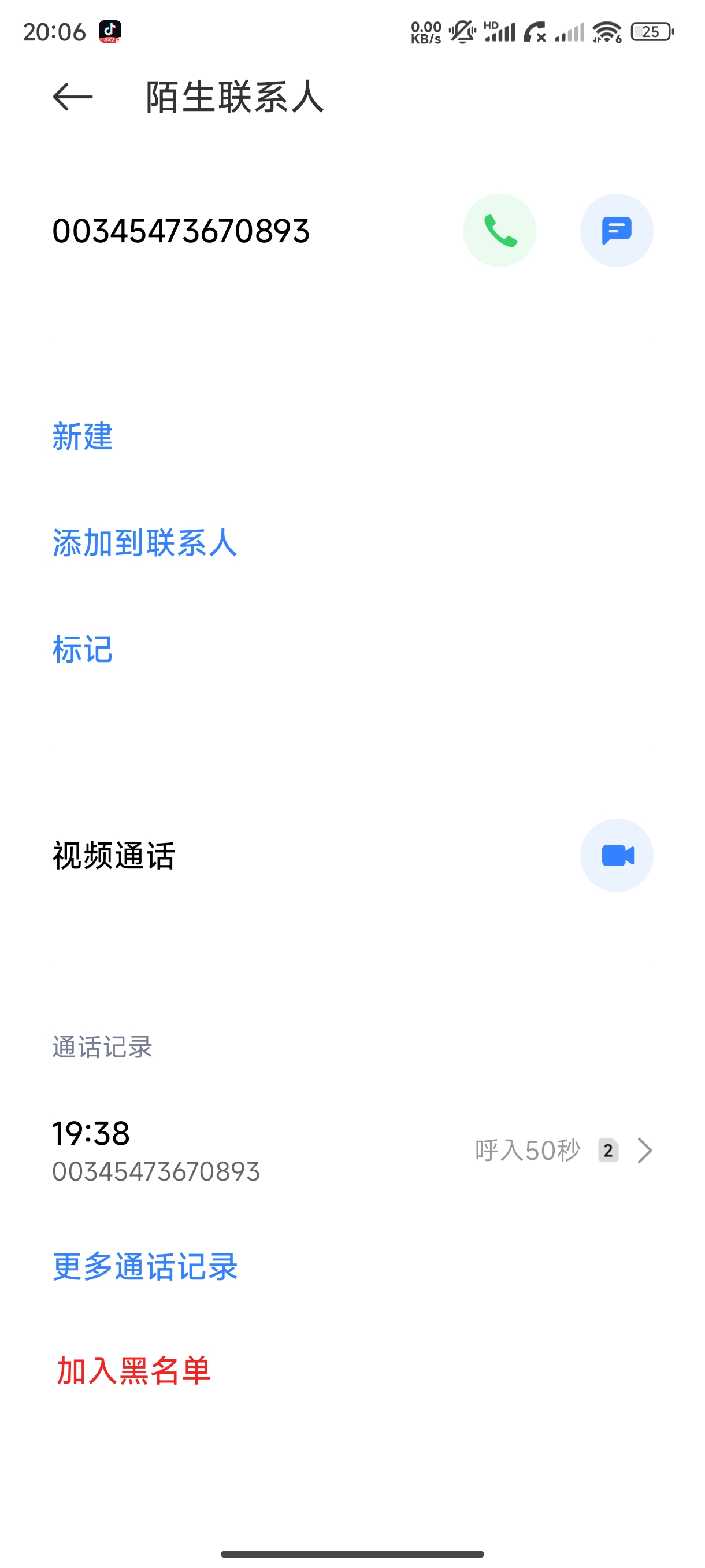Open the 标记 option
This screenshot has width=705, height=1568.
(x=83, y=649)
